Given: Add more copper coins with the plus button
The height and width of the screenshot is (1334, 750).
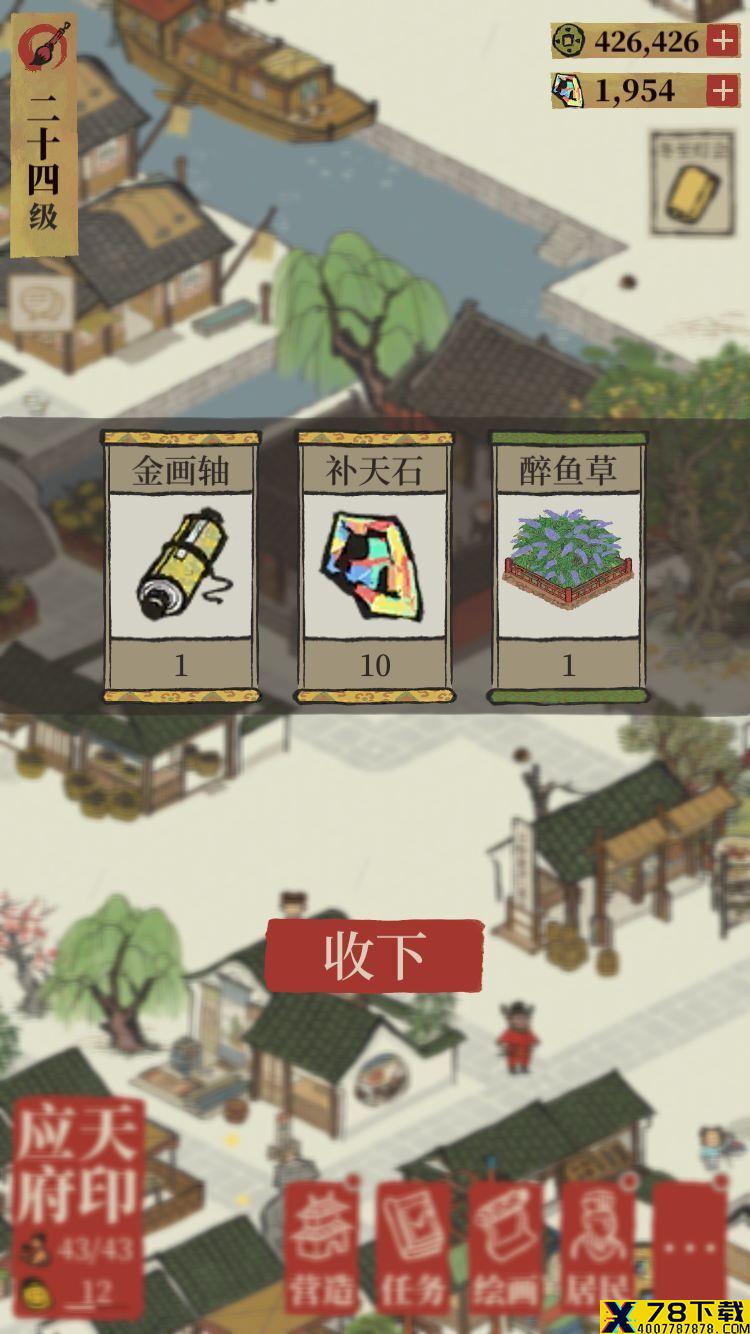Looking at the screenshot, I should [x=722, y=41].
